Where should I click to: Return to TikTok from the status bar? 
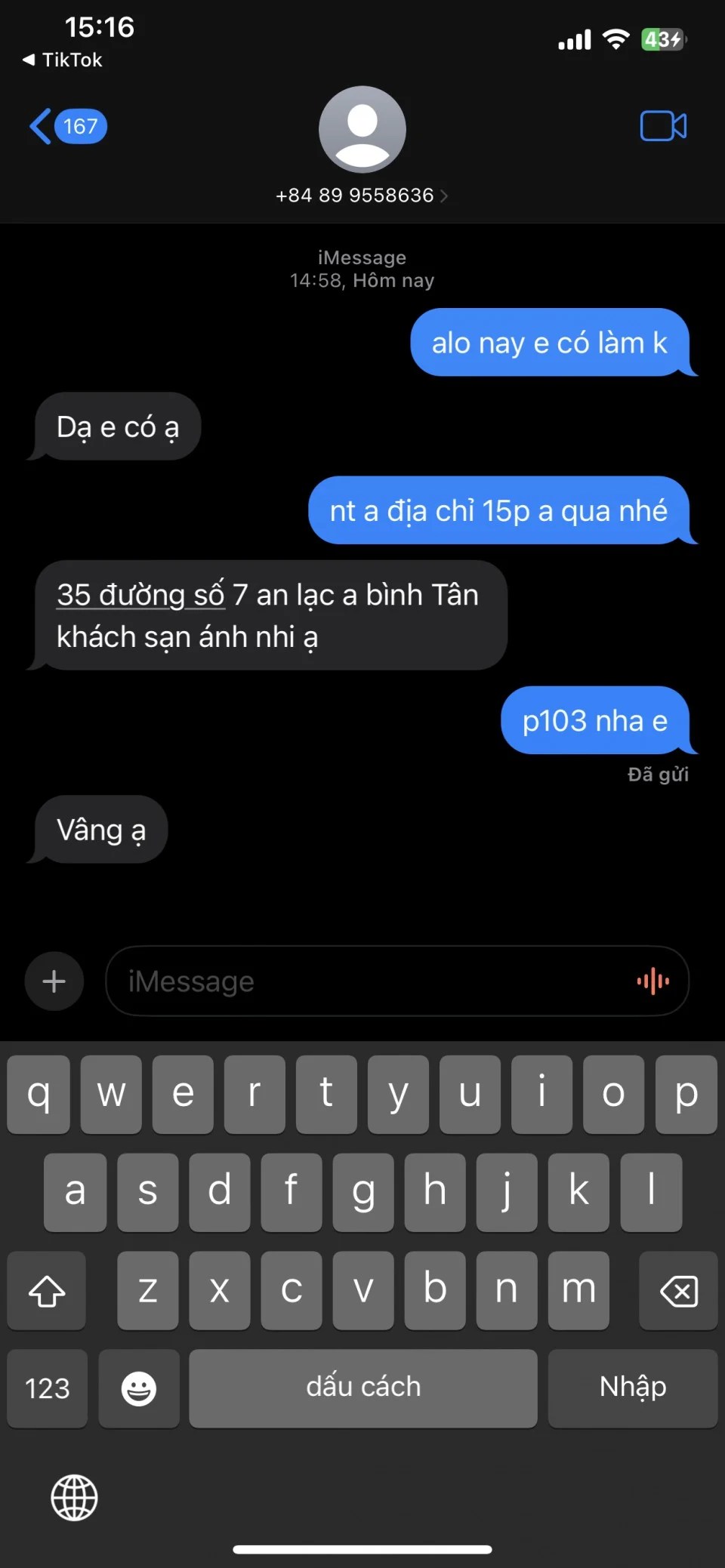[x=63, y=60]
